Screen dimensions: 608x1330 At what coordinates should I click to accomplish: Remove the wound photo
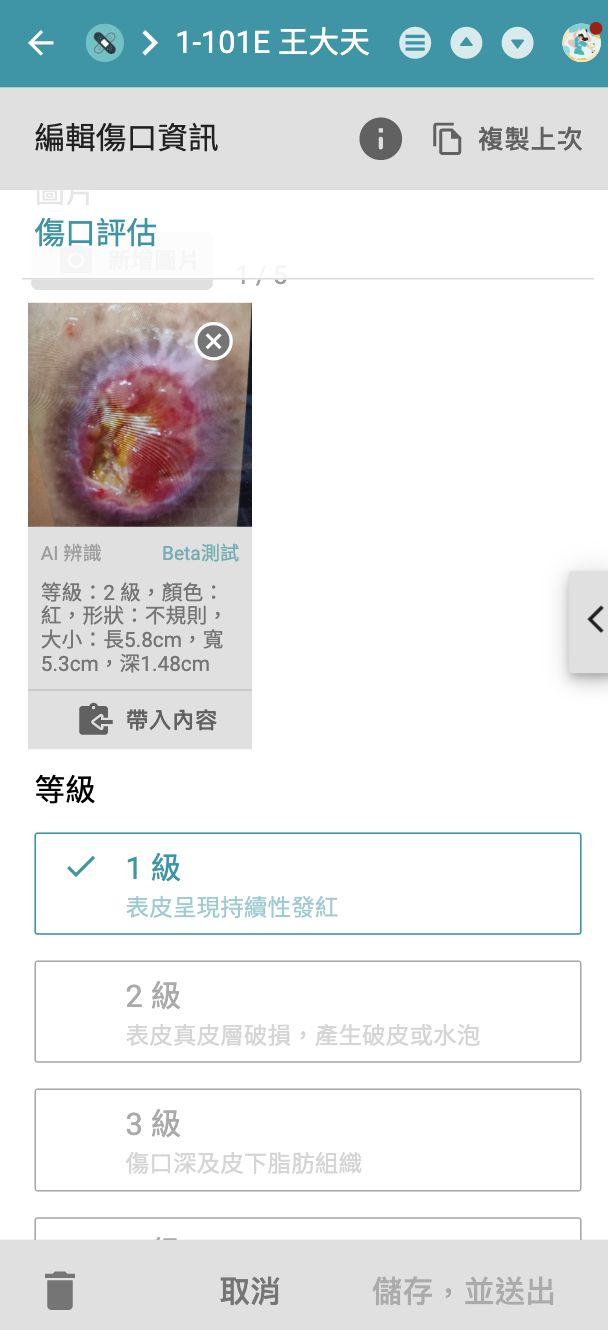pyautogui.click(x=213, y=342)
